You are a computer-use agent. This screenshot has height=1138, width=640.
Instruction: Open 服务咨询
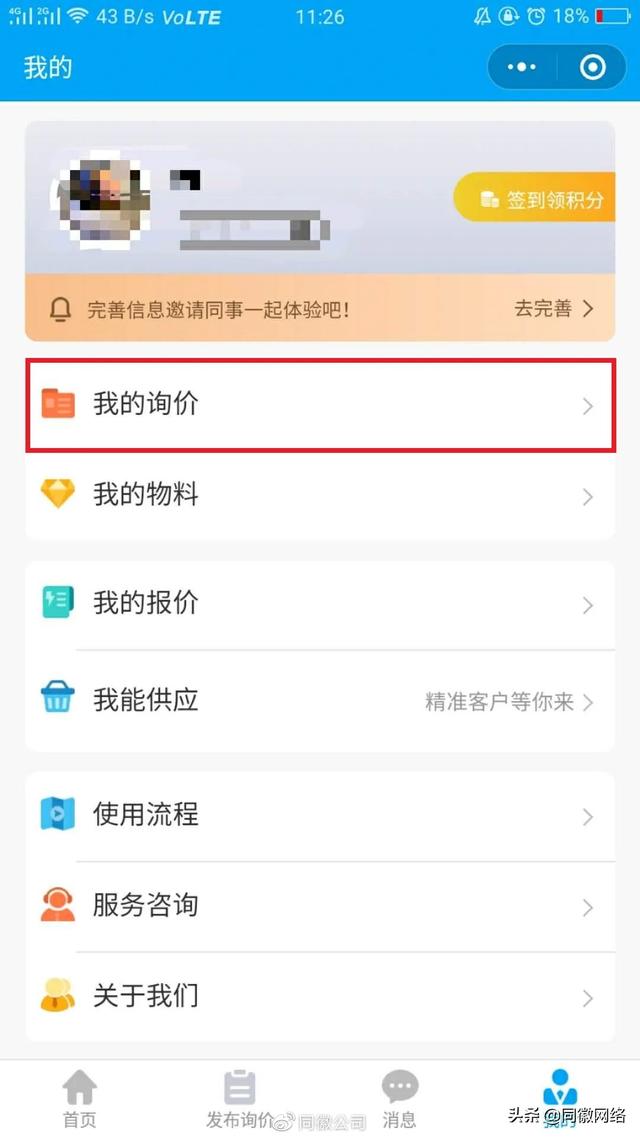coord(321,906)
